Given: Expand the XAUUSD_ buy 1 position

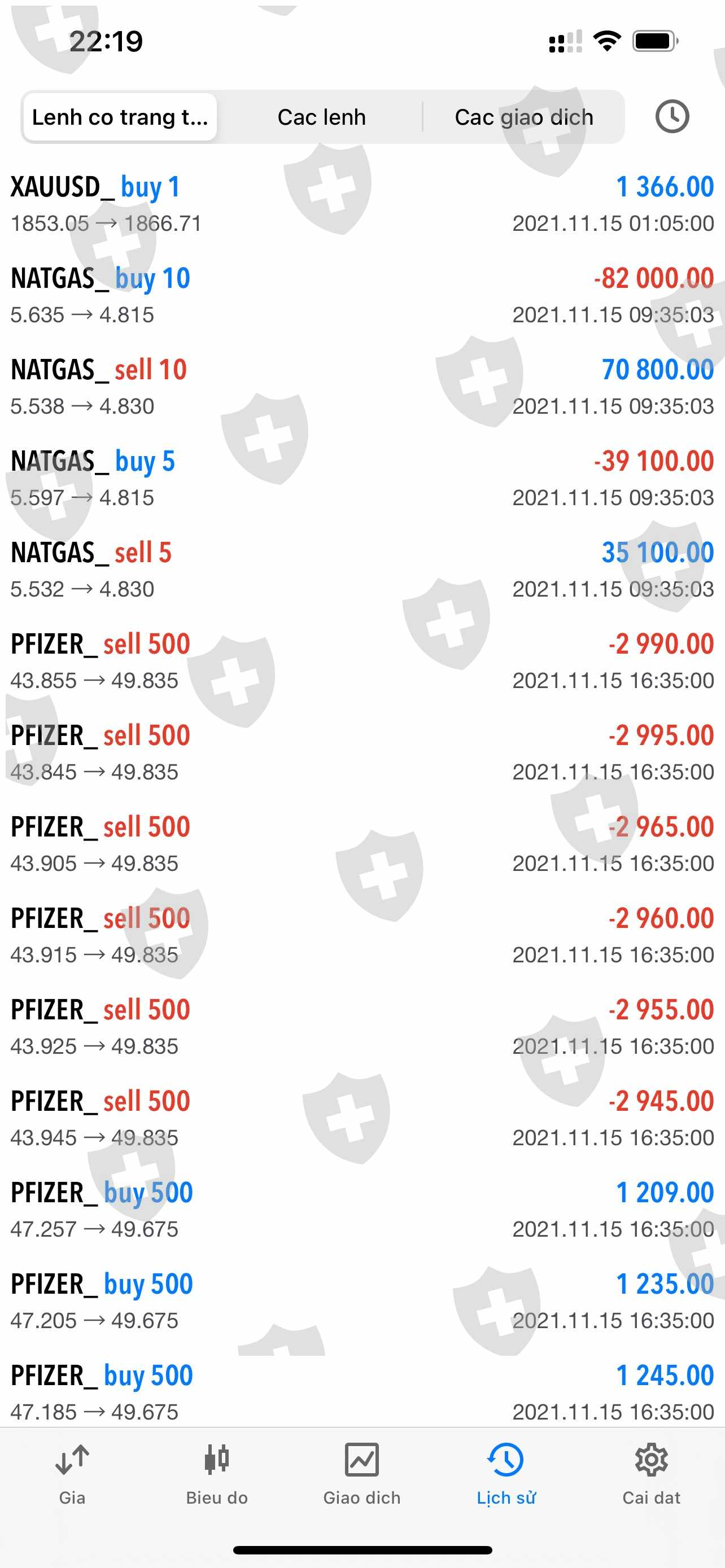Looking at the screenshot, I should (x=362, y=204).
